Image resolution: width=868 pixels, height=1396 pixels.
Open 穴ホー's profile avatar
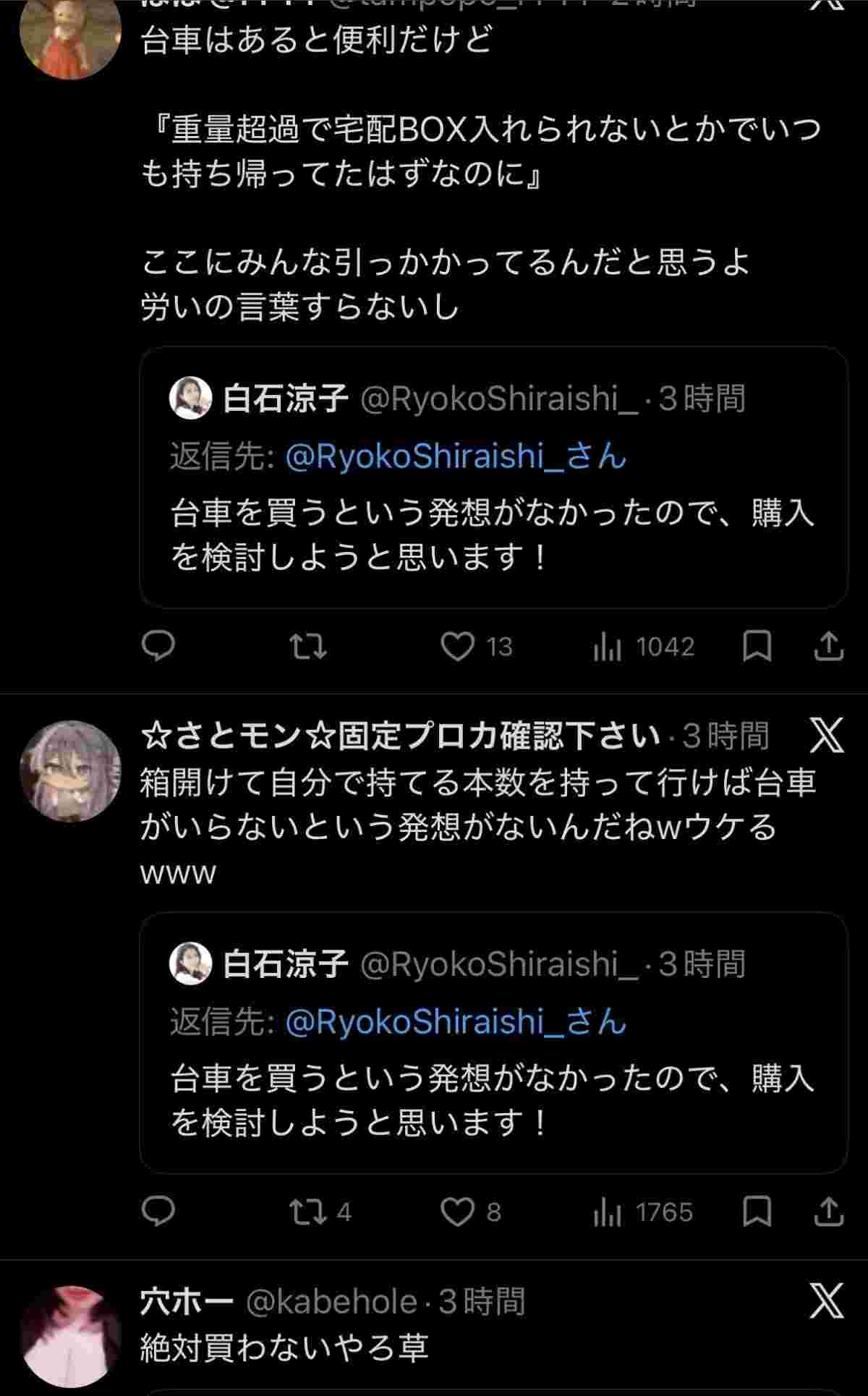(70, 1335)
